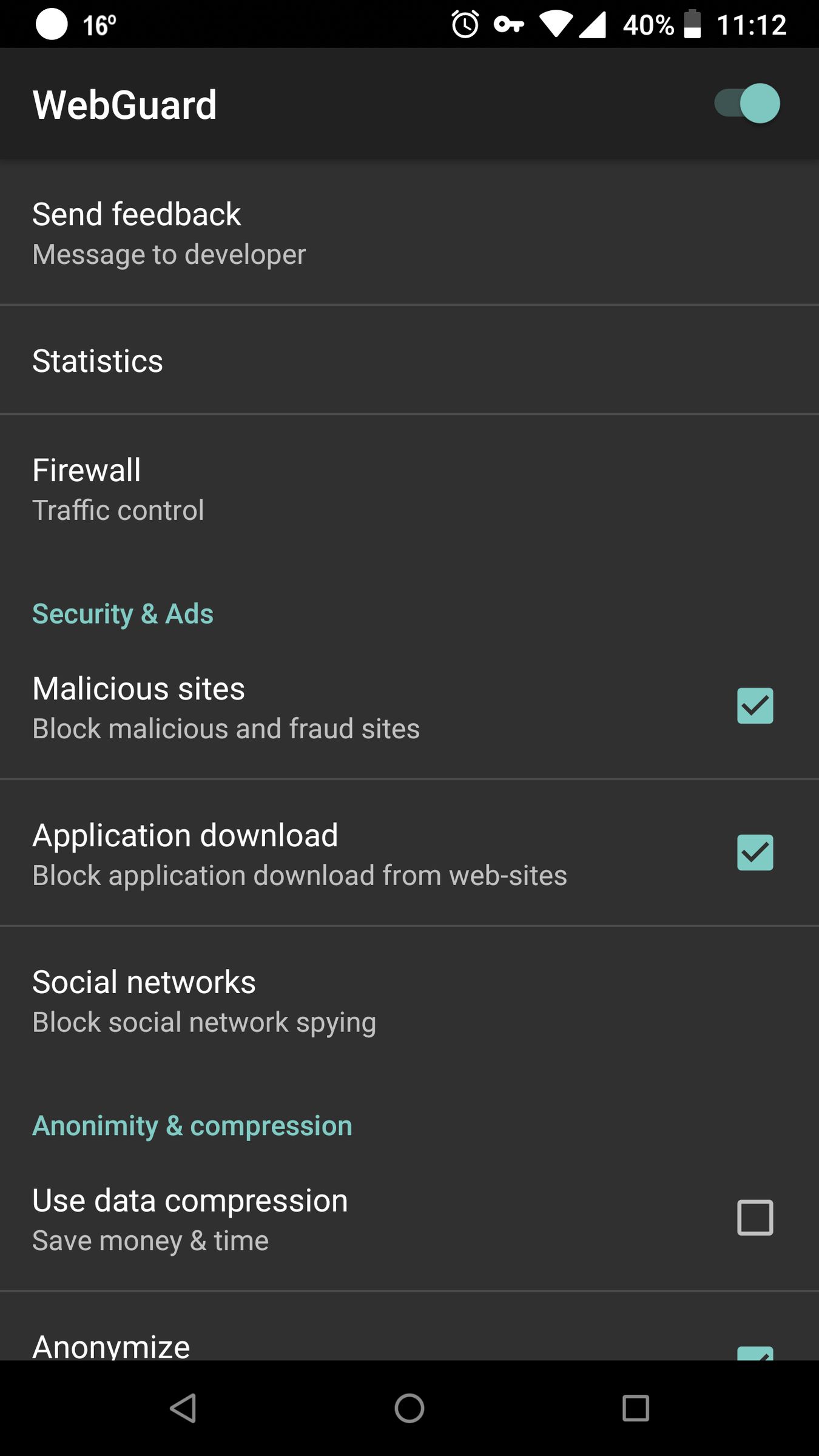The width and height of the screenshot is (819, 1456).
Task: Uncheck Malicious sites blocking
Action: 754,706
